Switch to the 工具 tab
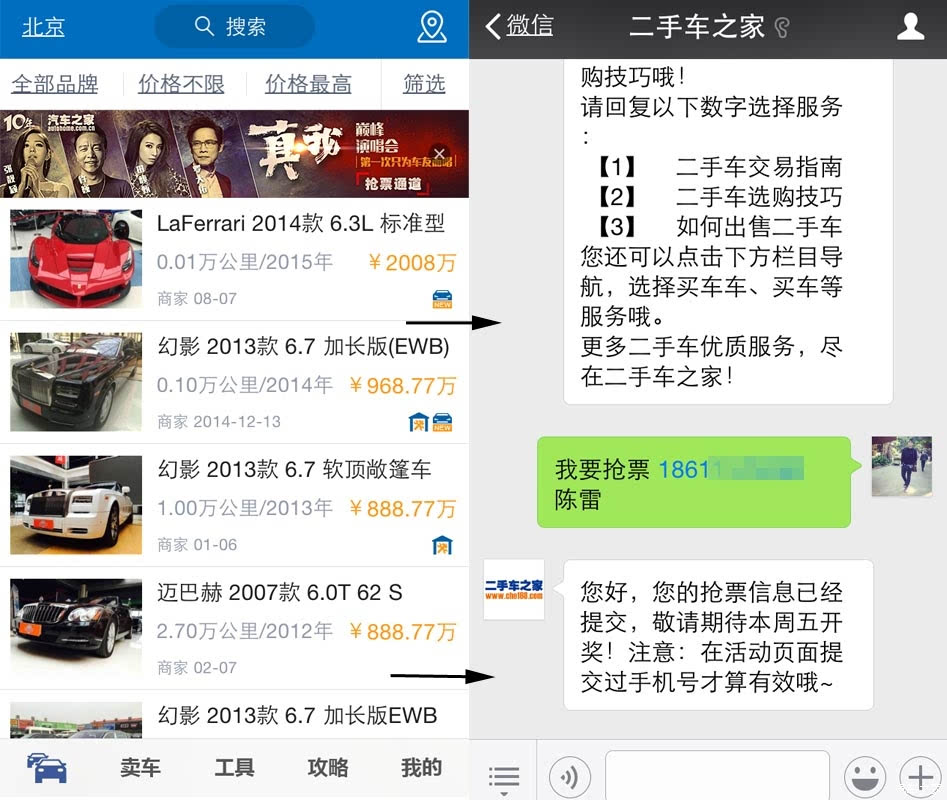947x800 pixels. pyautogui.click(x=234, y=768)
